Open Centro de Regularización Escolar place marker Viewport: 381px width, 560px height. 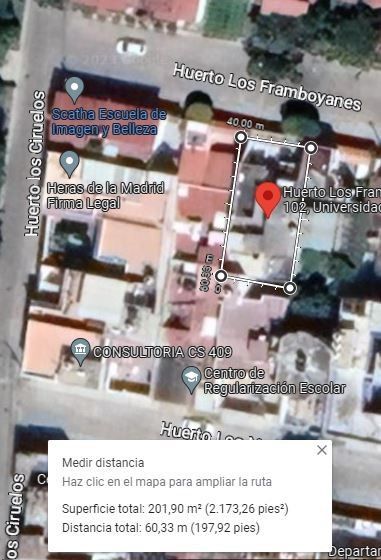pos(191,380)
